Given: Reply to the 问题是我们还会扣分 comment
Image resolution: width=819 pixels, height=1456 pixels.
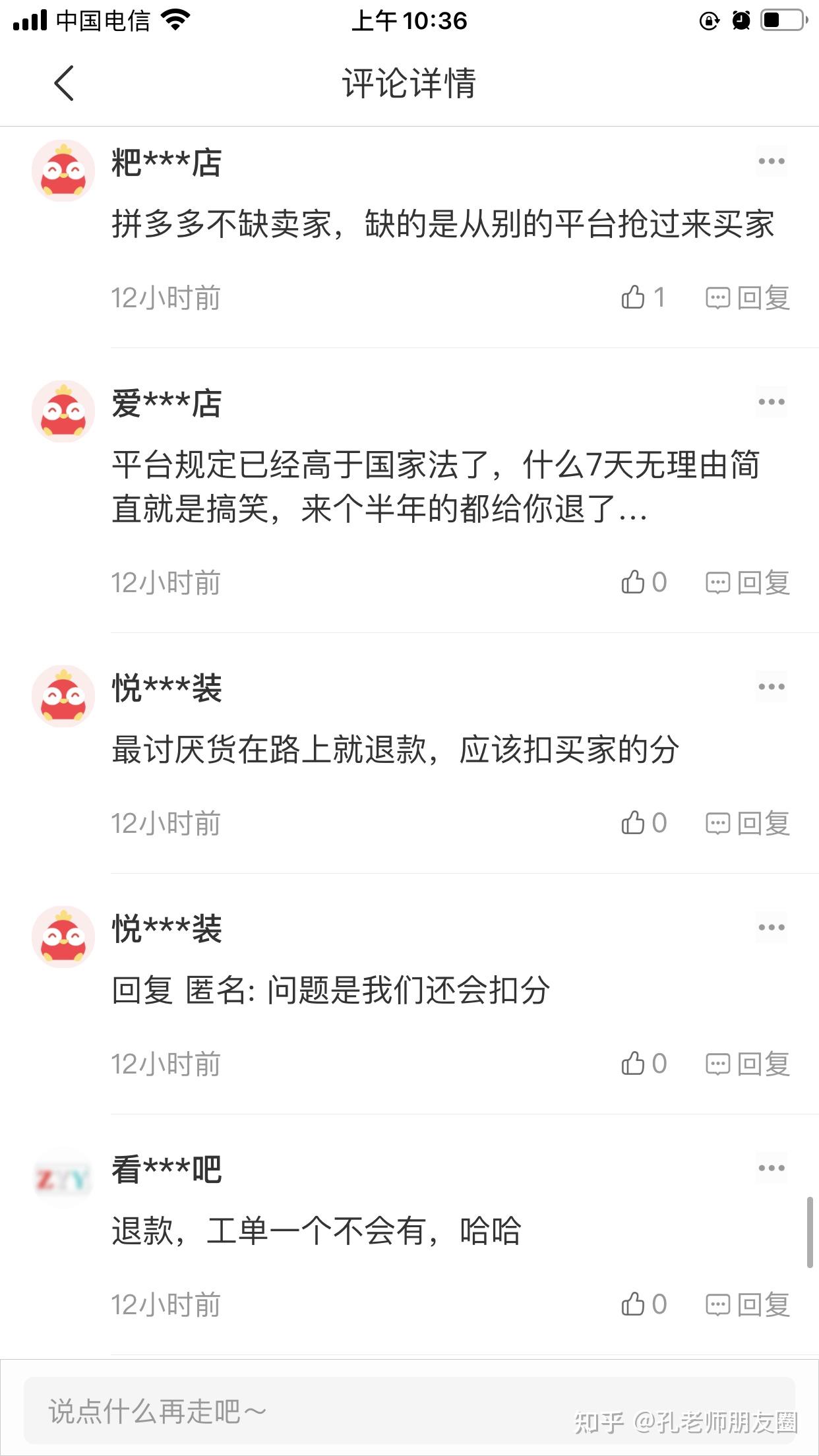Looking at the screenshot, I should point(748,1064).
